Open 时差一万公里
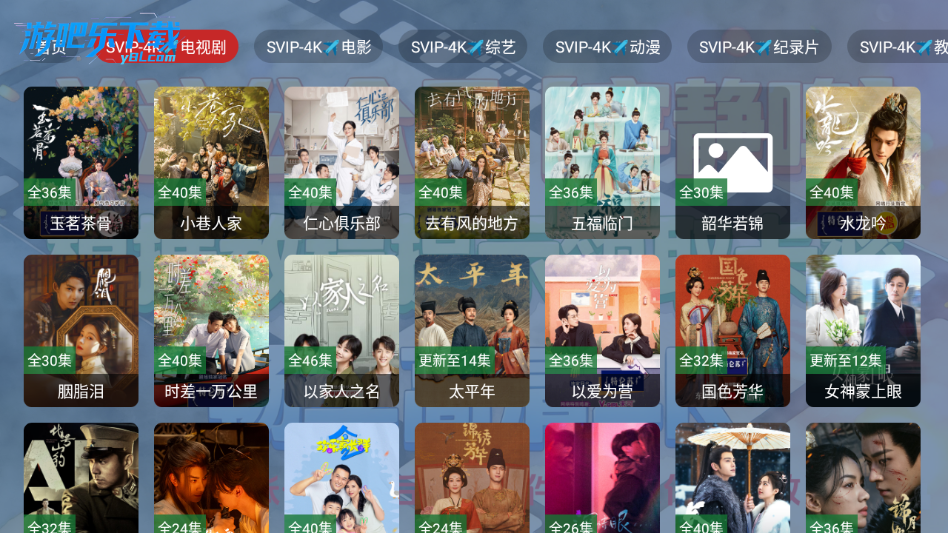The image size is (948, 533). (211, 330)
